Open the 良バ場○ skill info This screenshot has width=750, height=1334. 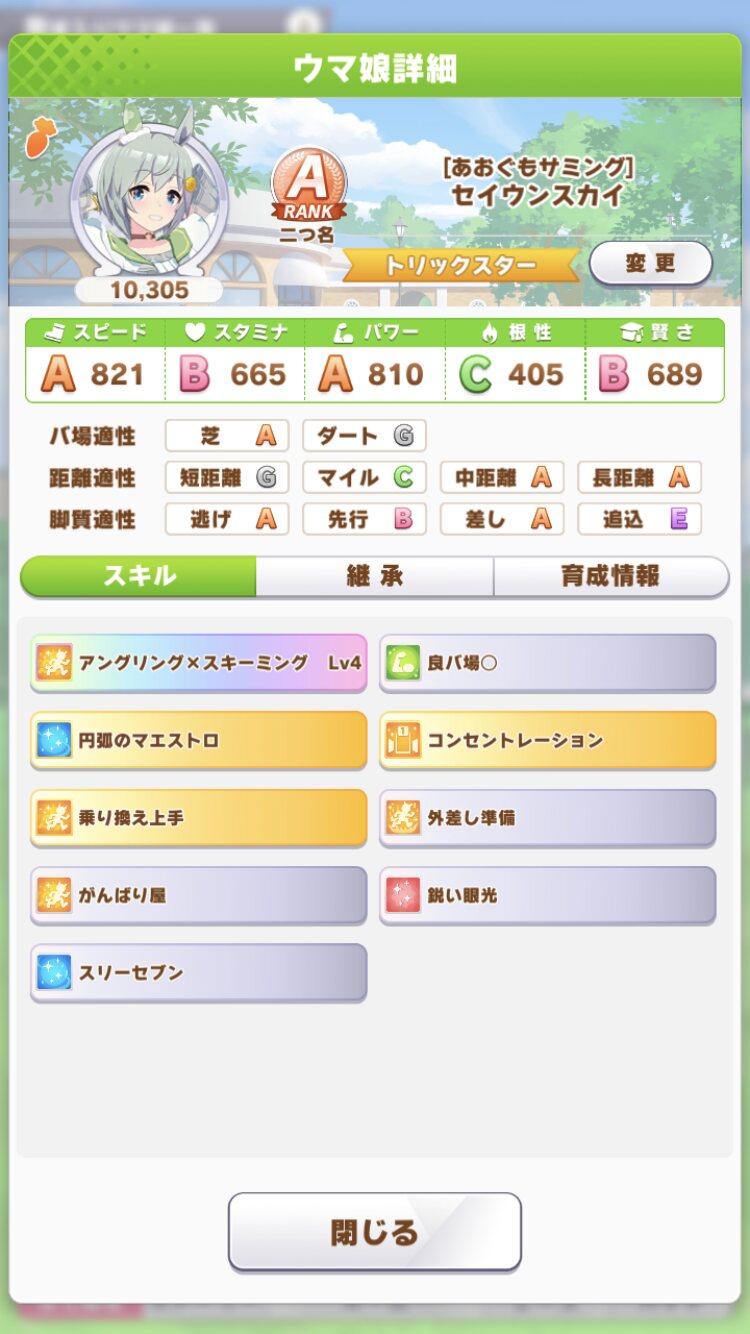pyautogui.click(x=547, y=662)
